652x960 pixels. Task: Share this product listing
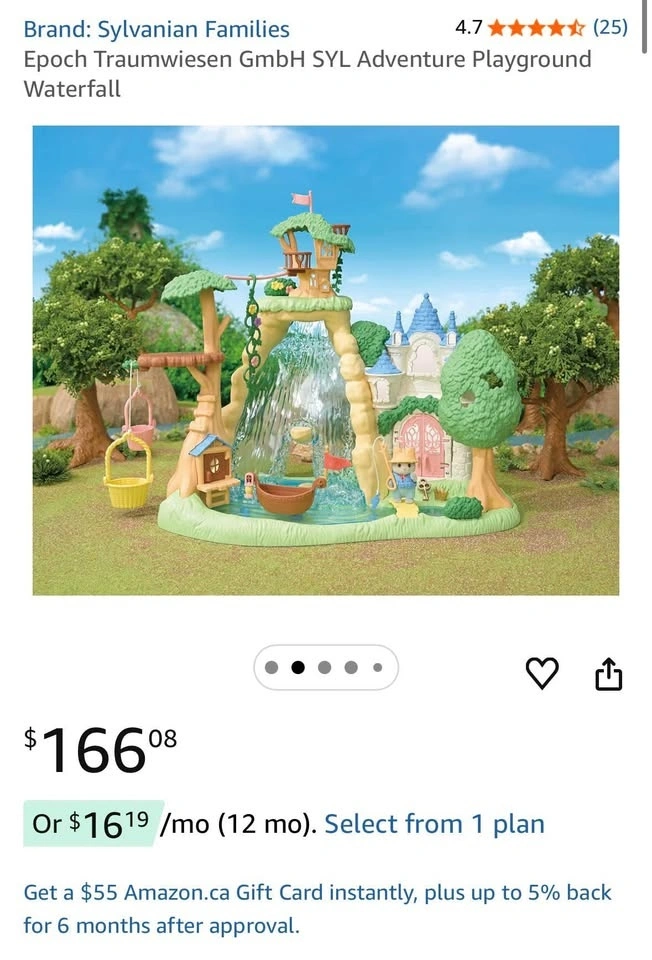coord(609,674)
